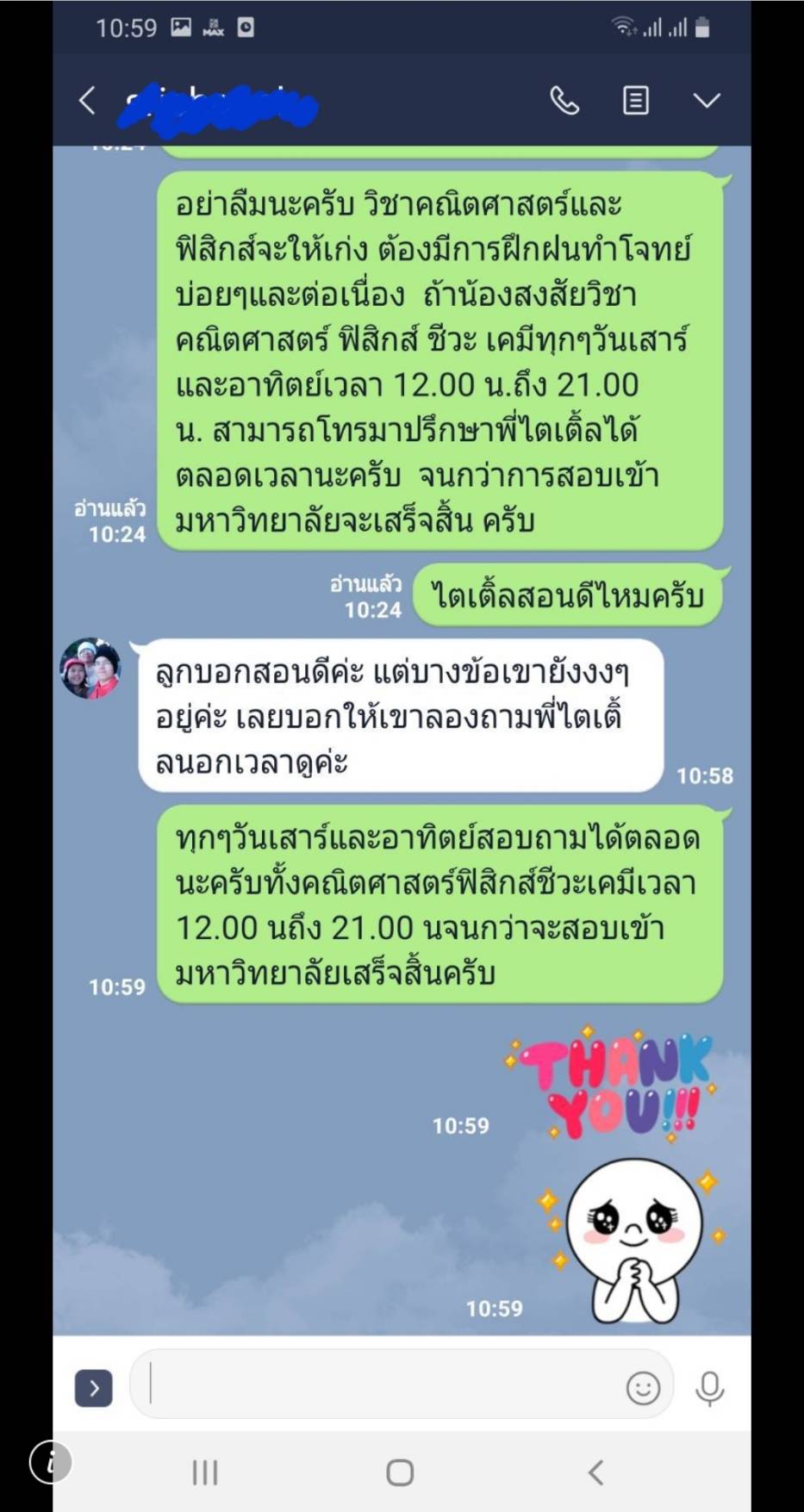Expand the chat options dropdown arrow

click(707, 101)
